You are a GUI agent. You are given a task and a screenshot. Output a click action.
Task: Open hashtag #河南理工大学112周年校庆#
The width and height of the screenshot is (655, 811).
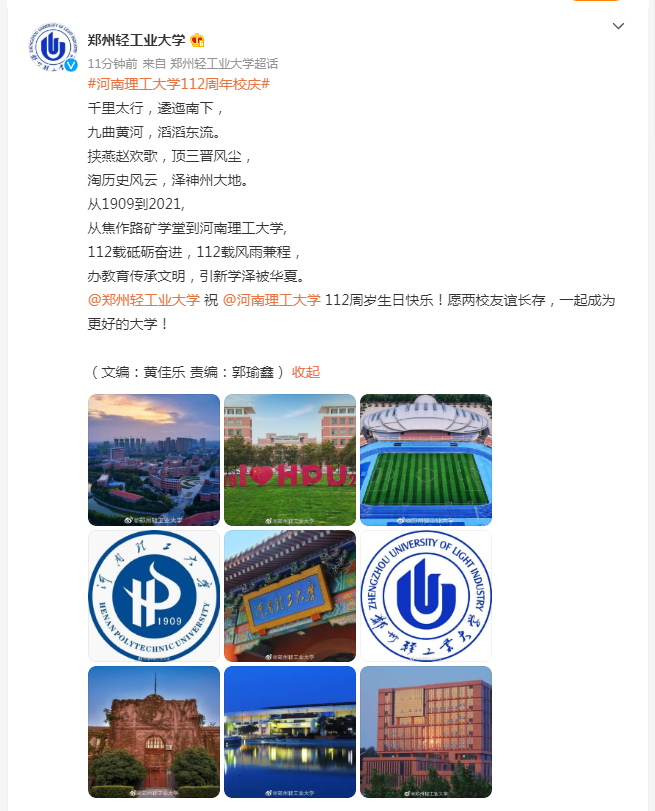179,84
